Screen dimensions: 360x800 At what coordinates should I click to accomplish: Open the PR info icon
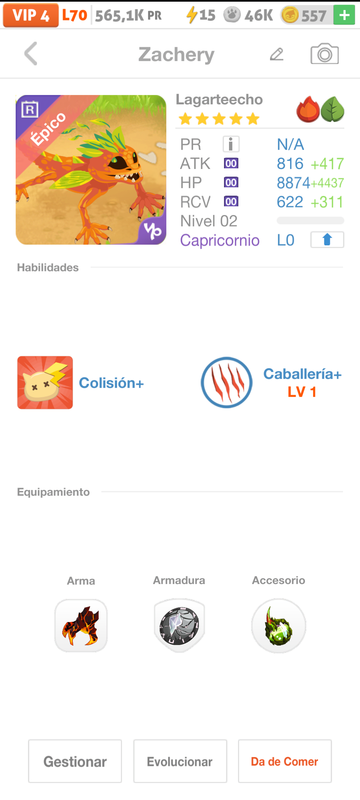point(231,144)
